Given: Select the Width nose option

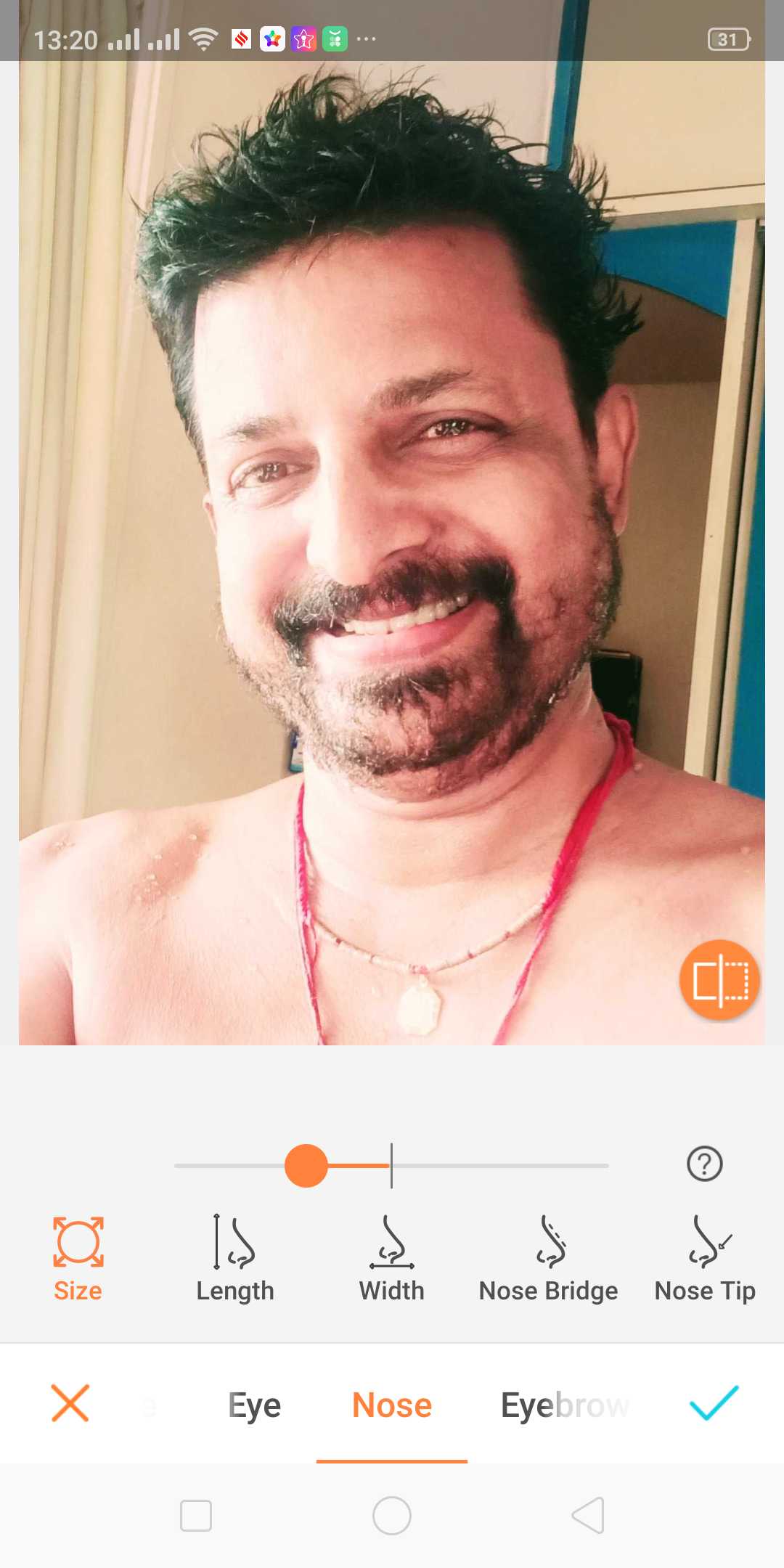Looking at the screenshot, I should coord(392,1259).
